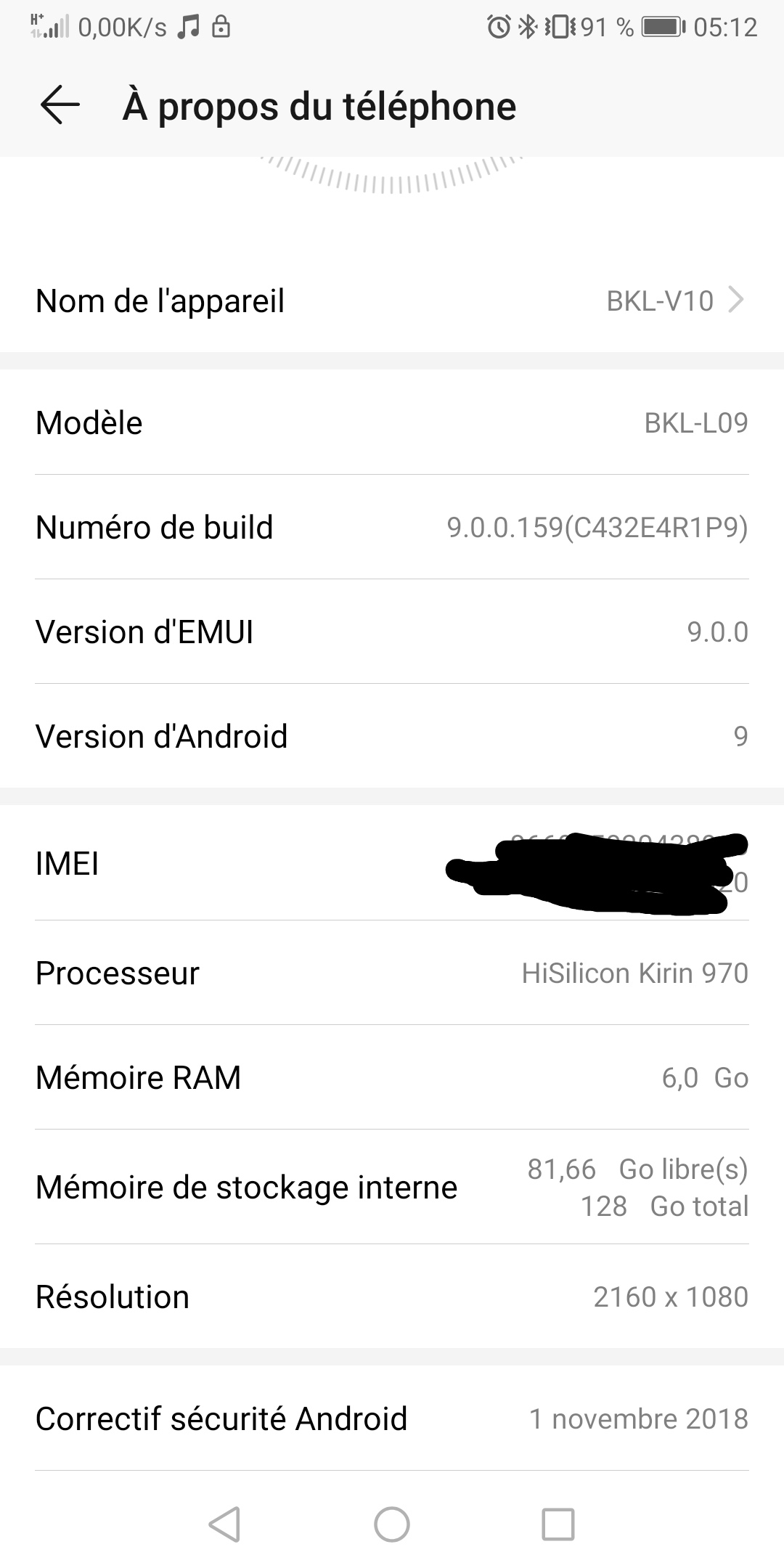Tap the system home button
Screen dimensions: 784x1568
[392, 1524]
